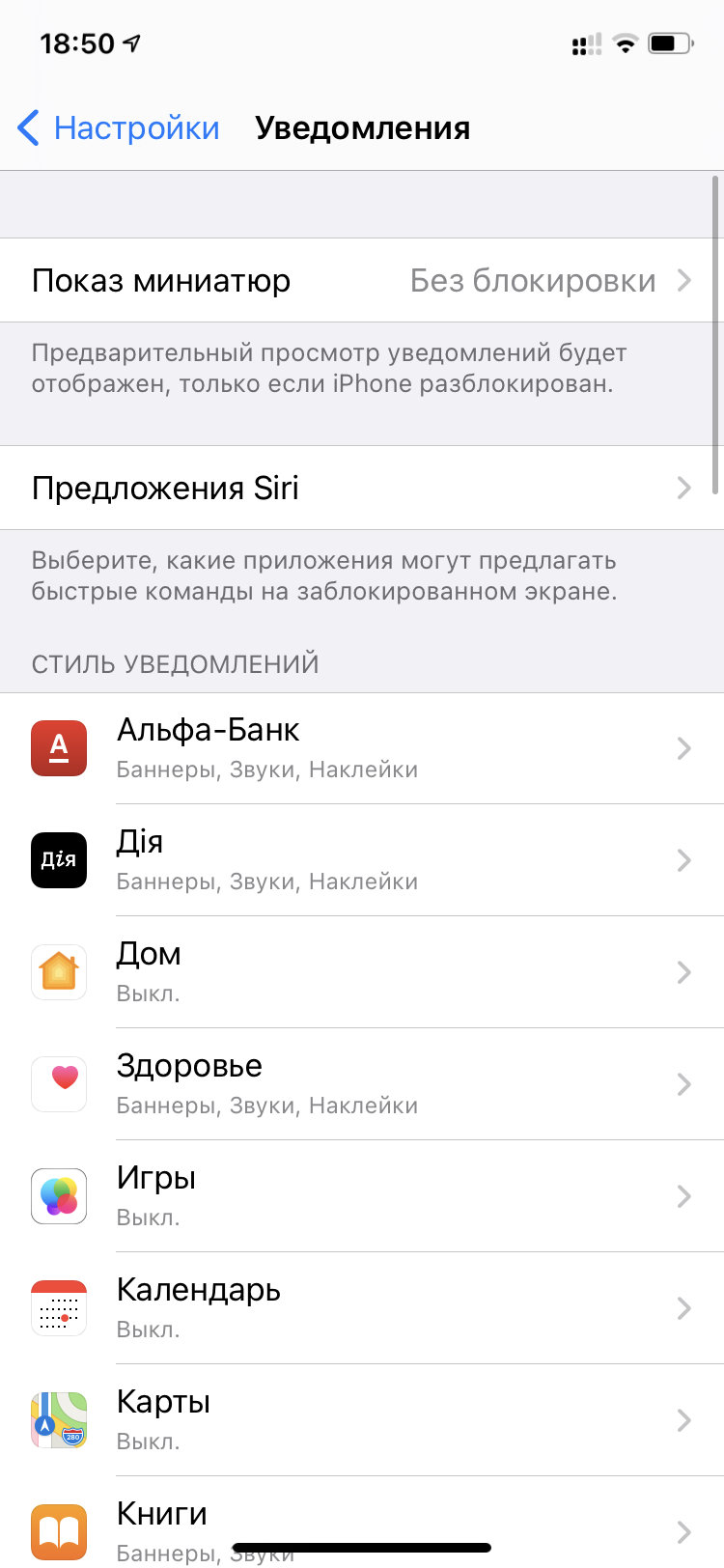Image resolution: width=724 pixels, height=1568 pixels.
Task: Open Предложения Siri
Action: 362,489
